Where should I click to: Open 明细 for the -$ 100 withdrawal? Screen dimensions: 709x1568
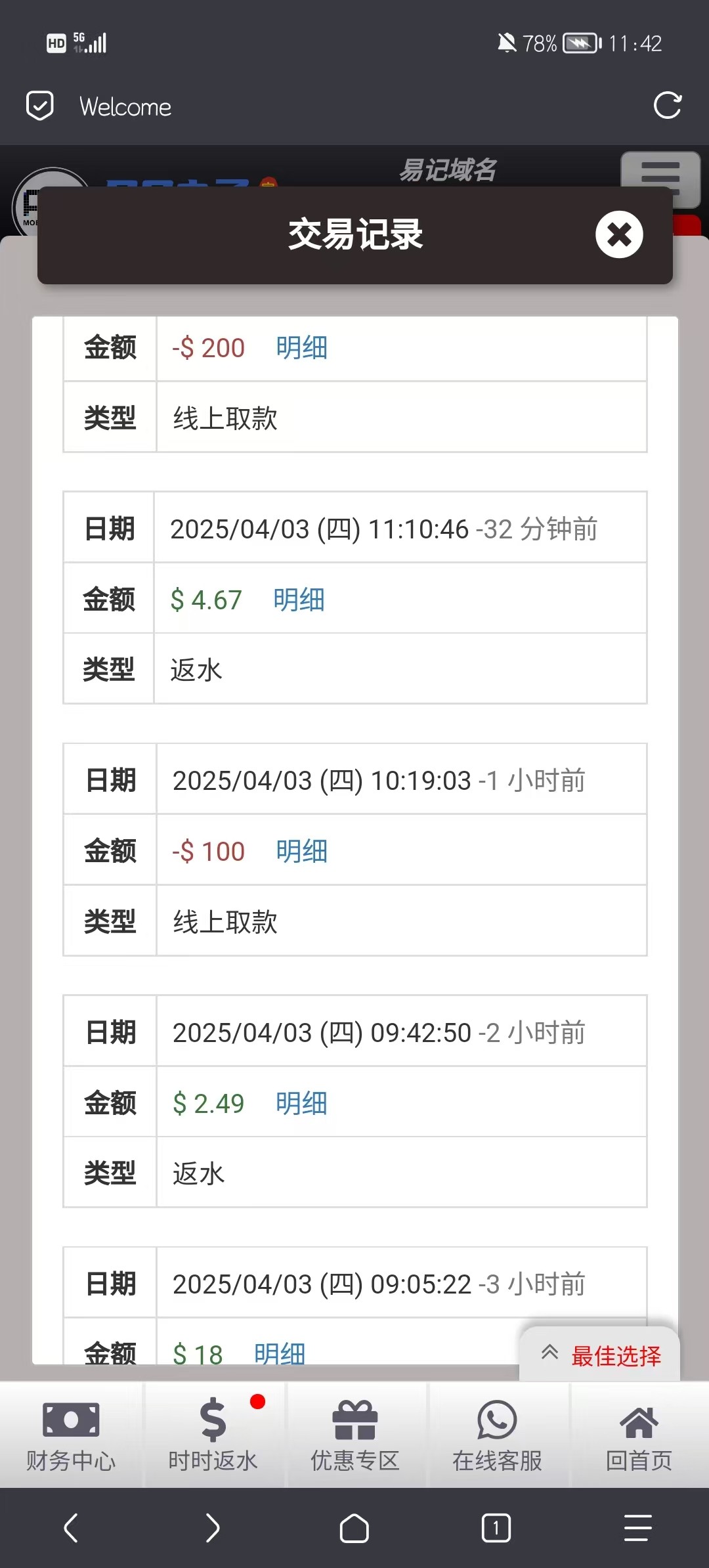tap(301, 851)
